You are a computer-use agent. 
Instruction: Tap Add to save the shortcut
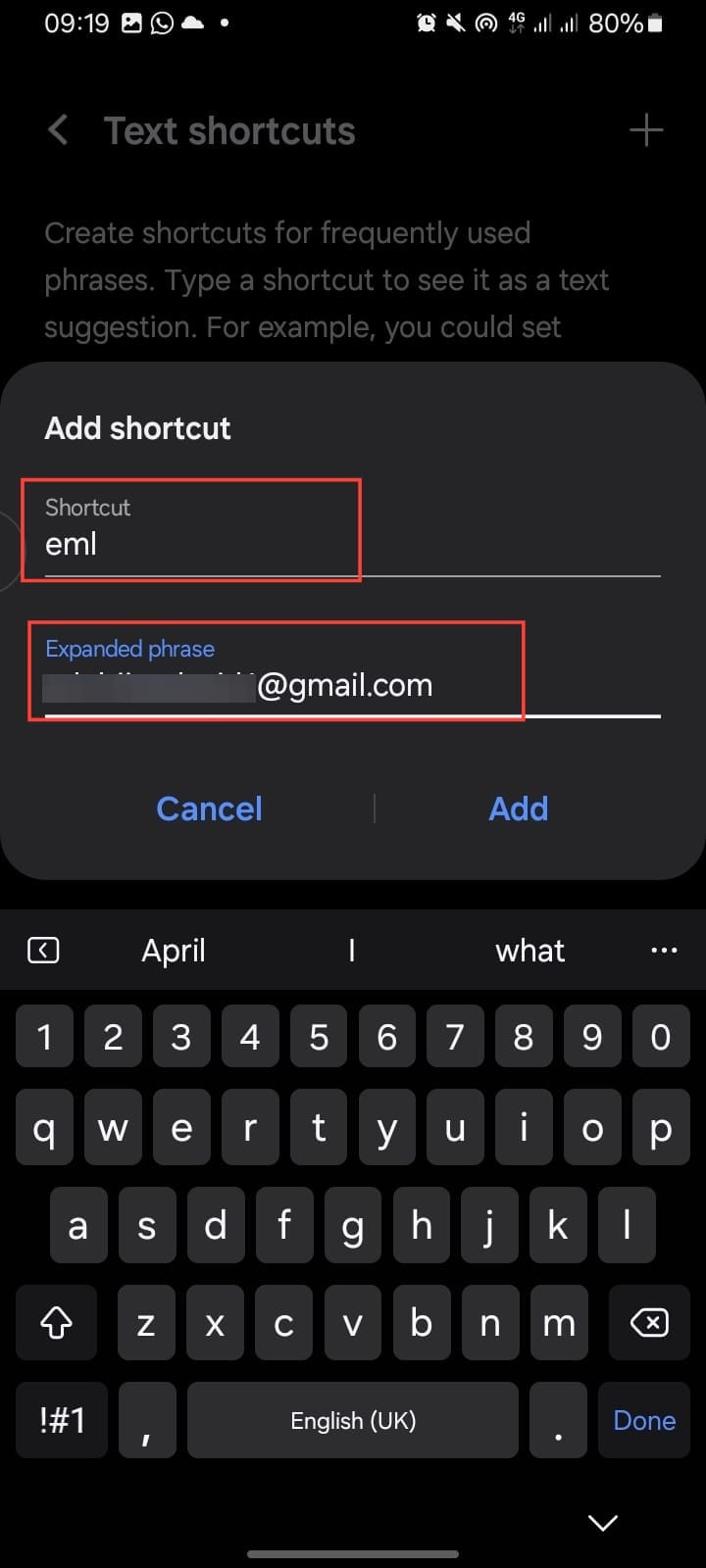[x=518, y=808]
